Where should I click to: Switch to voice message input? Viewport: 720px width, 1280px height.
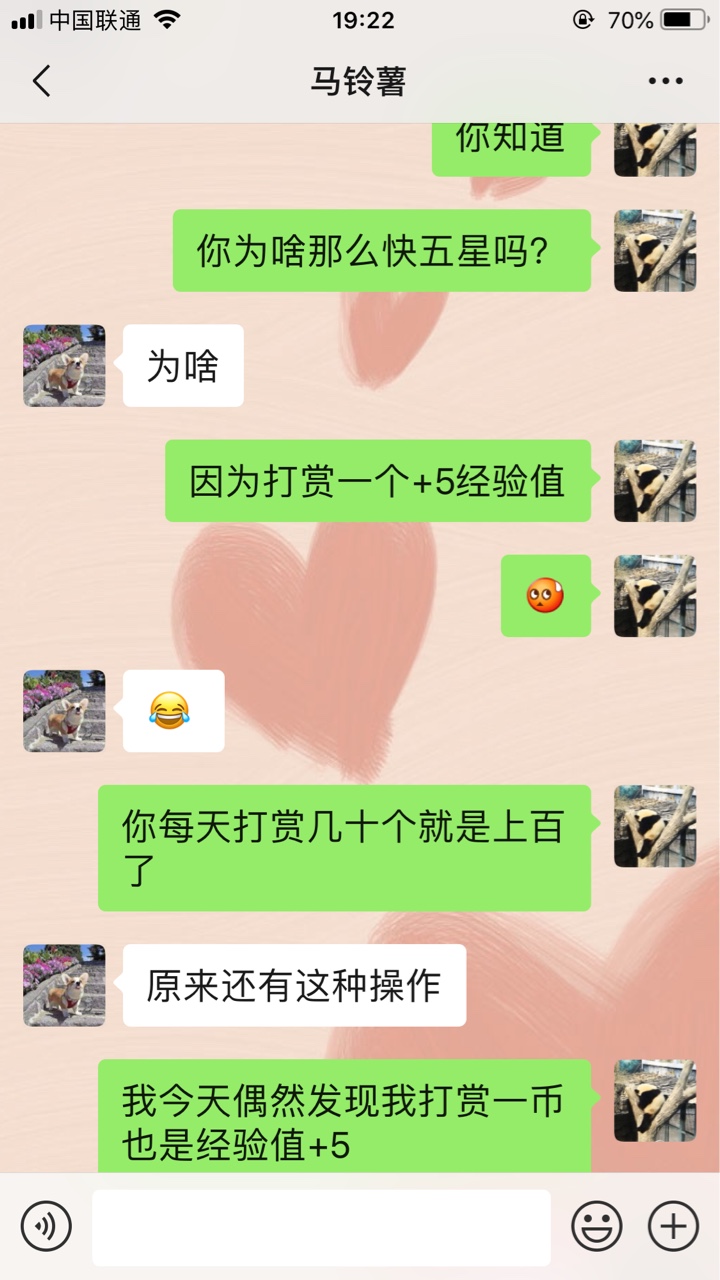tap(46, 1226)
